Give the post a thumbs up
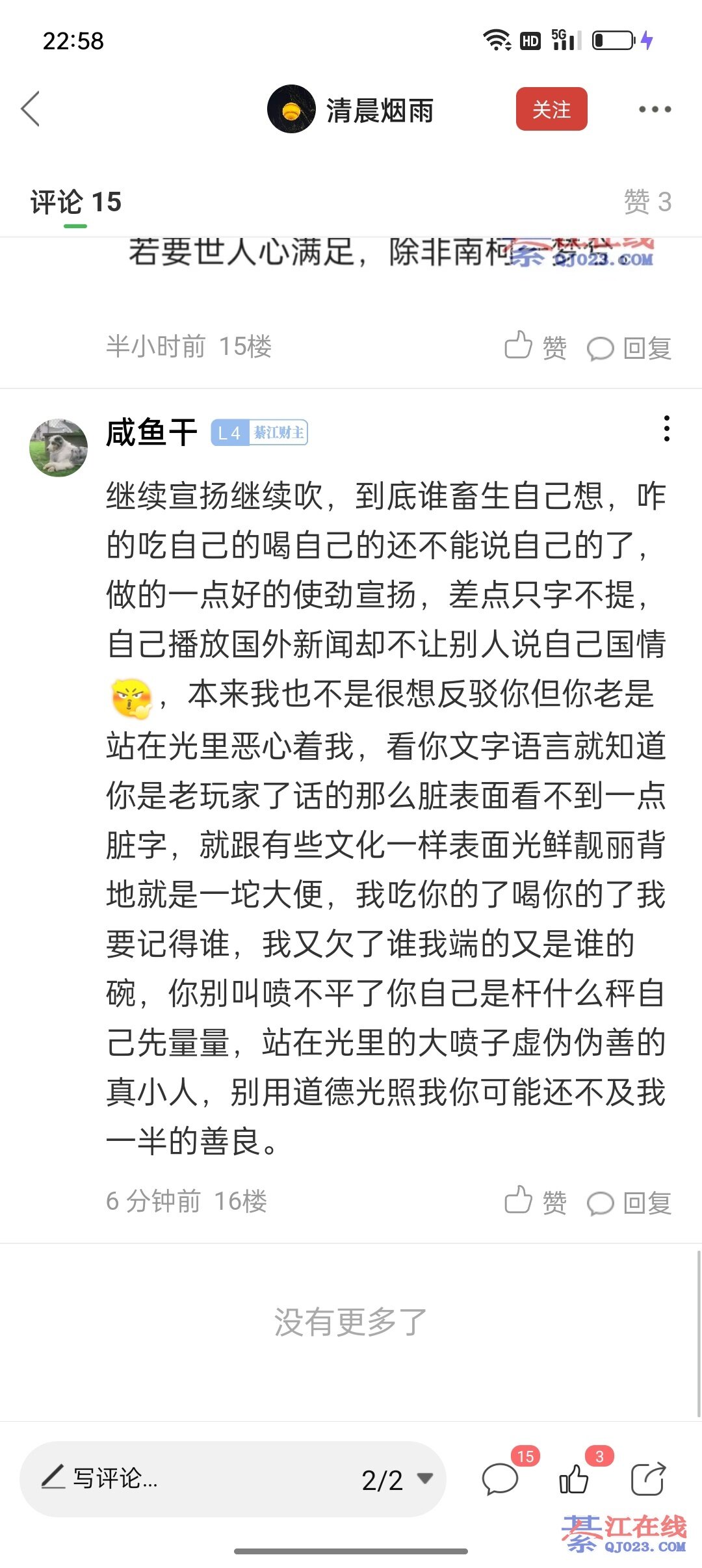This screenshot has height=1568, width=702. click(575, 1480)
